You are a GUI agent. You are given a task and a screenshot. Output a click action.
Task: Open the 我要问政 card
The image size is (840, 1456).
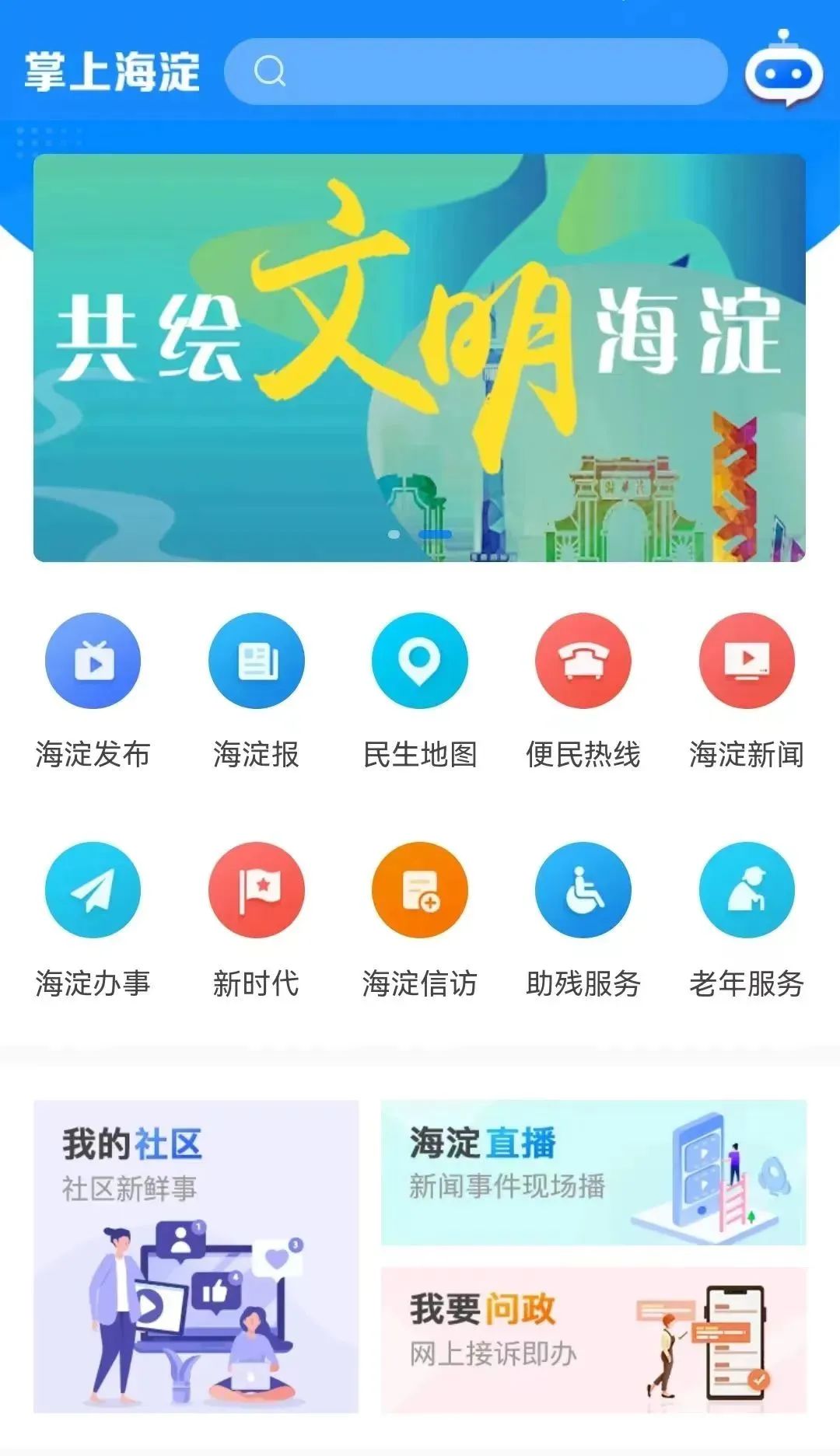click(593, 1339)
